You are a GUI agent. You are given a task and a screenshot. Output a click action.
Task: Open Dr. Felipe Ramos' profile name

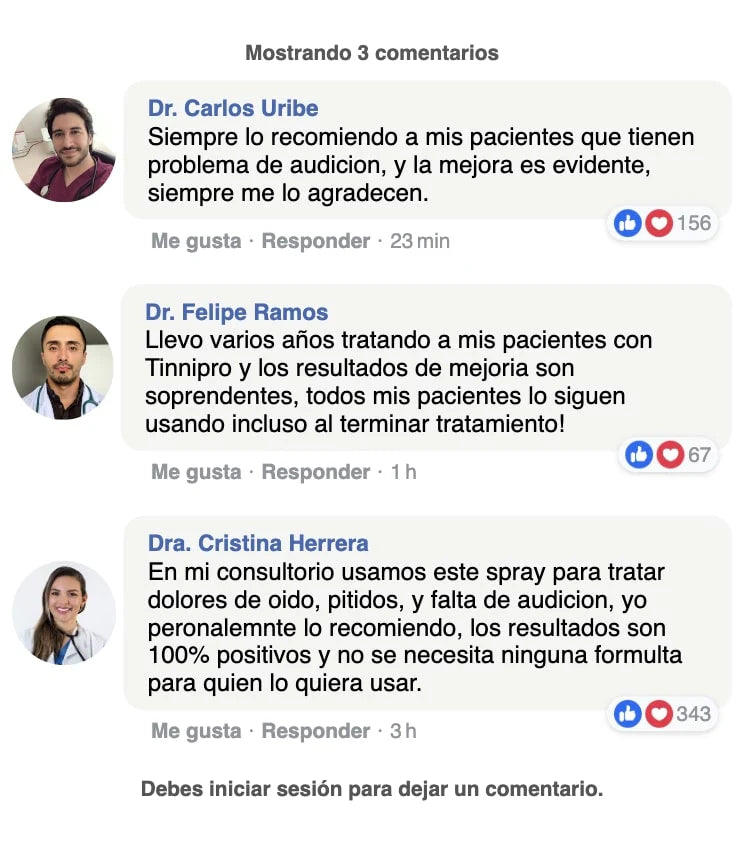237,312
